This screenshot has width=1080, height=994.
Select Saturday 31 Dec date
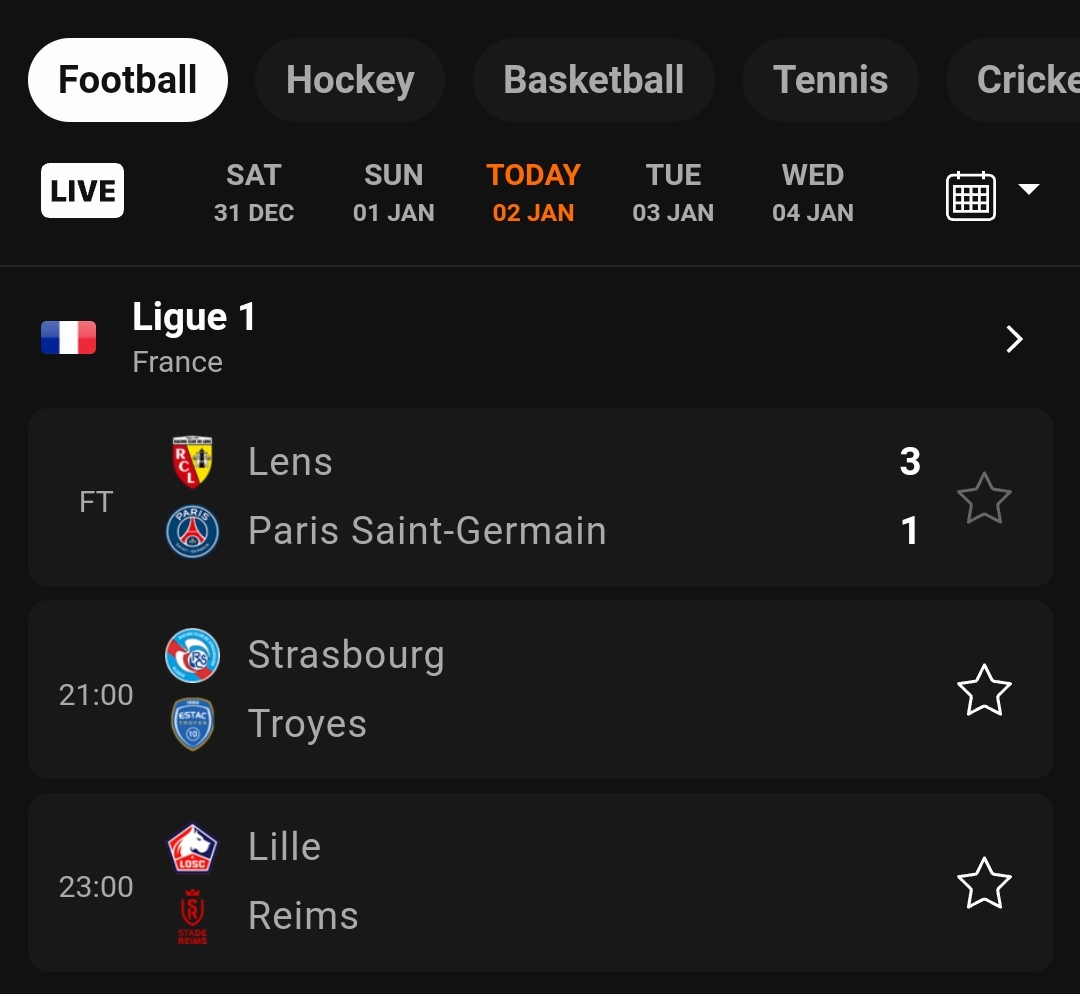click(x=254, y=192)
